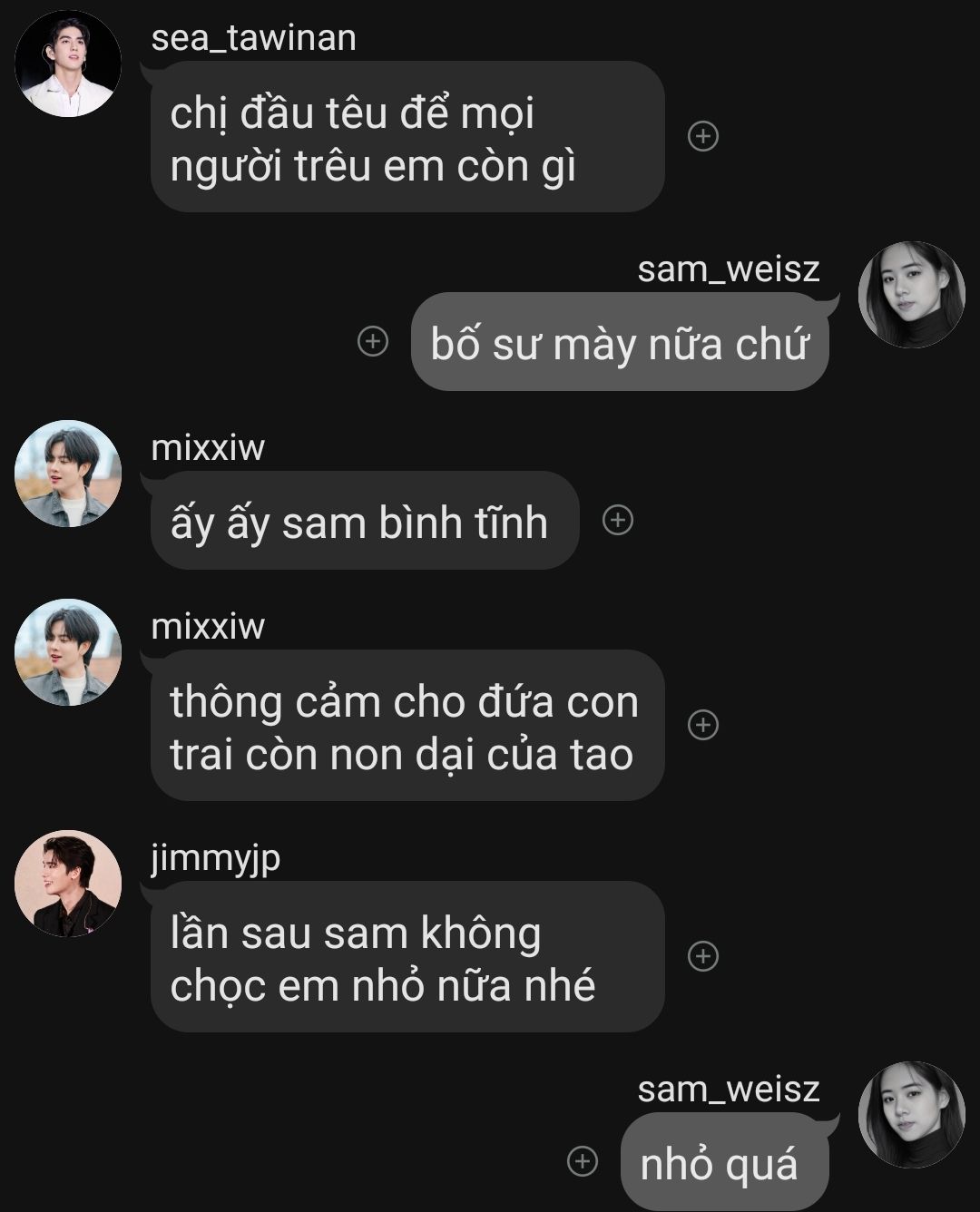This screenshot has height=1212, width=980.
Task: Open sea_tawinan's profile picture
Action: 68,64
